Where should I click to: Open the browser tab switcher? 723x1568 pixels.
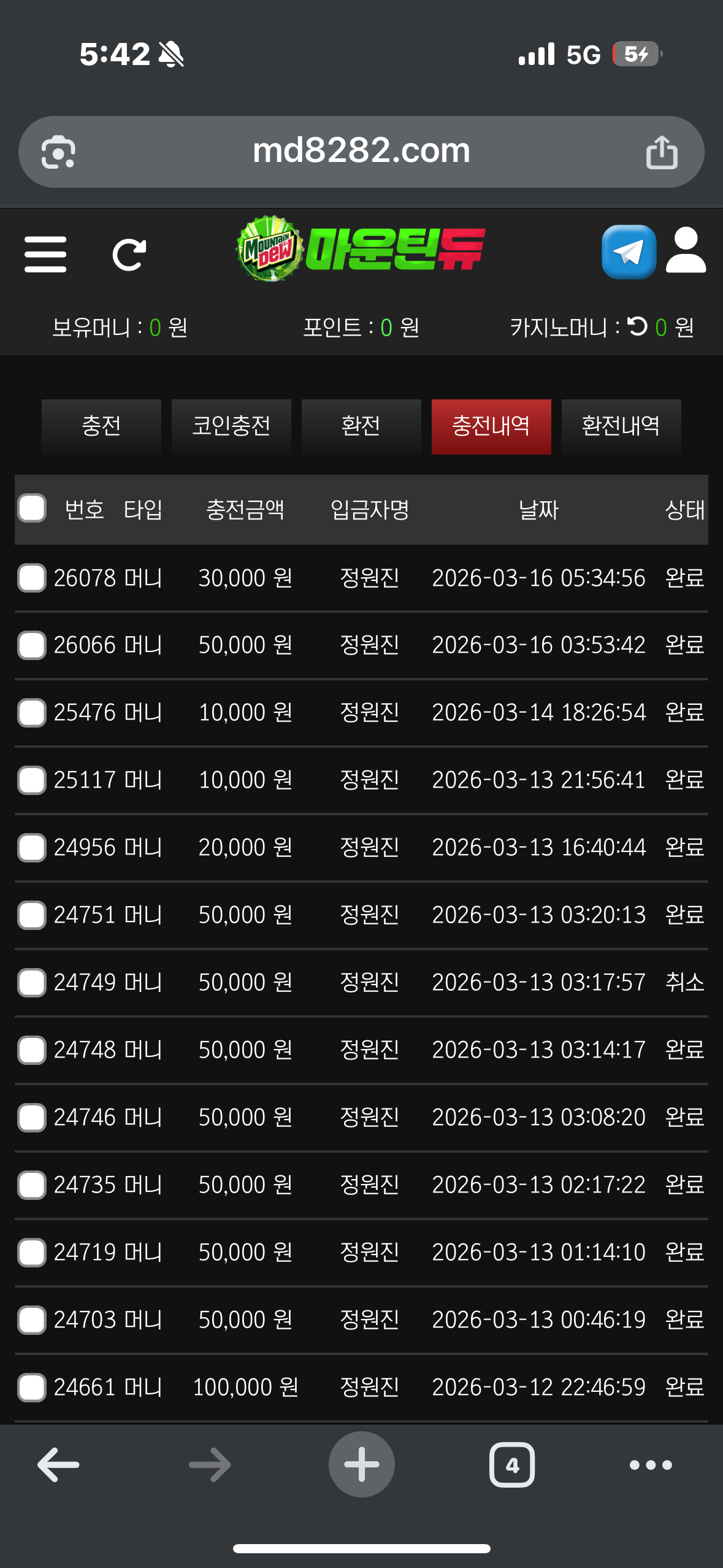[x=512, y=1465]
